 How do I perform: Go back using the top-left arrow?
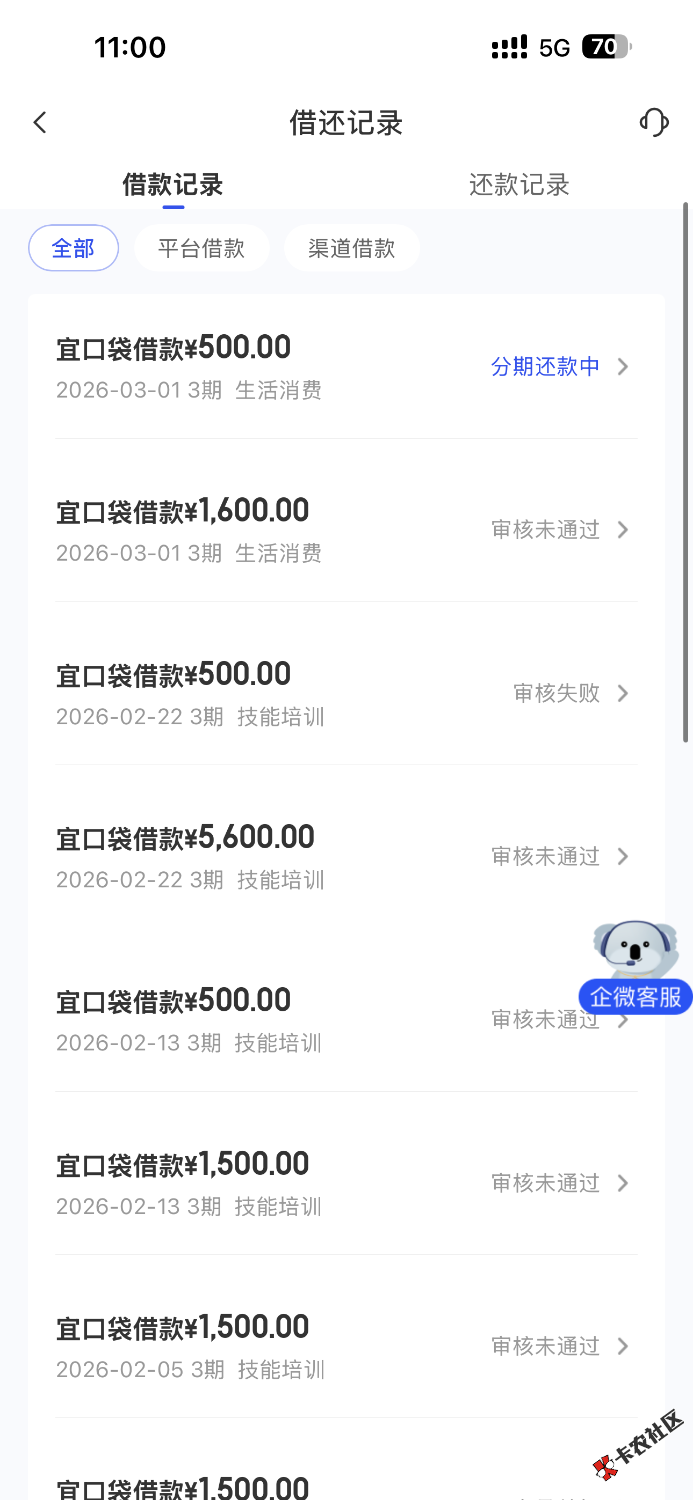(x=40, y=123)
